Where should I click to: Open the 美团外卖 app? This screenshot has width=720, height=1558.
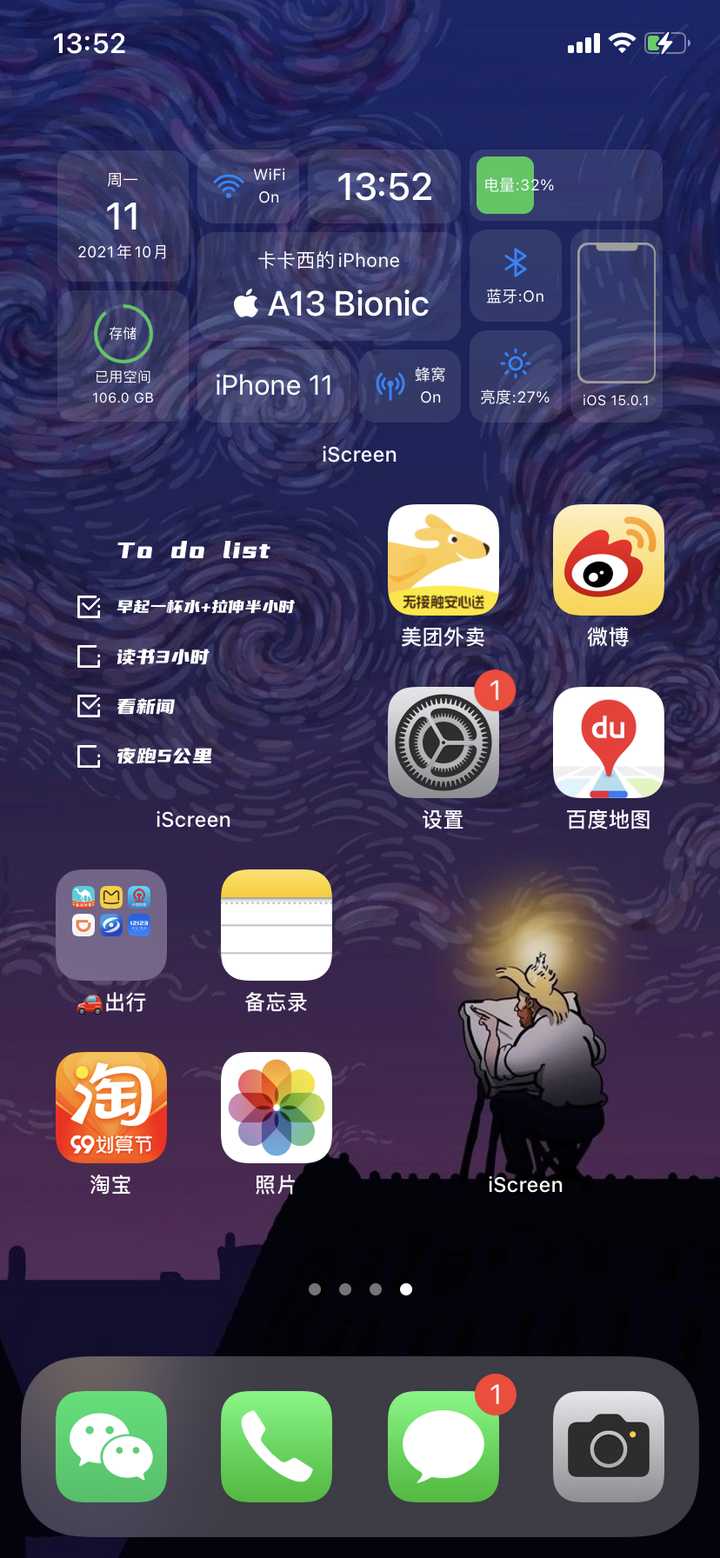443,560
